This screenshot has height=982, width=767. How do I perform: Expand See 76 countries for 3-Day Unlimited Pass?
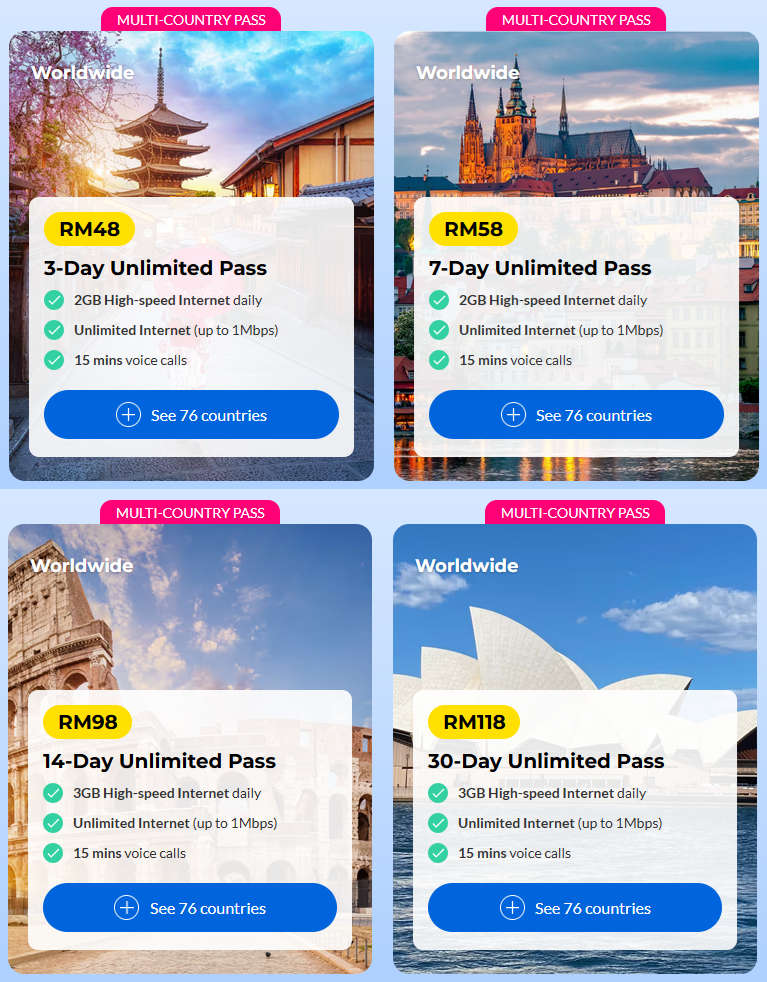pos(191,415)
